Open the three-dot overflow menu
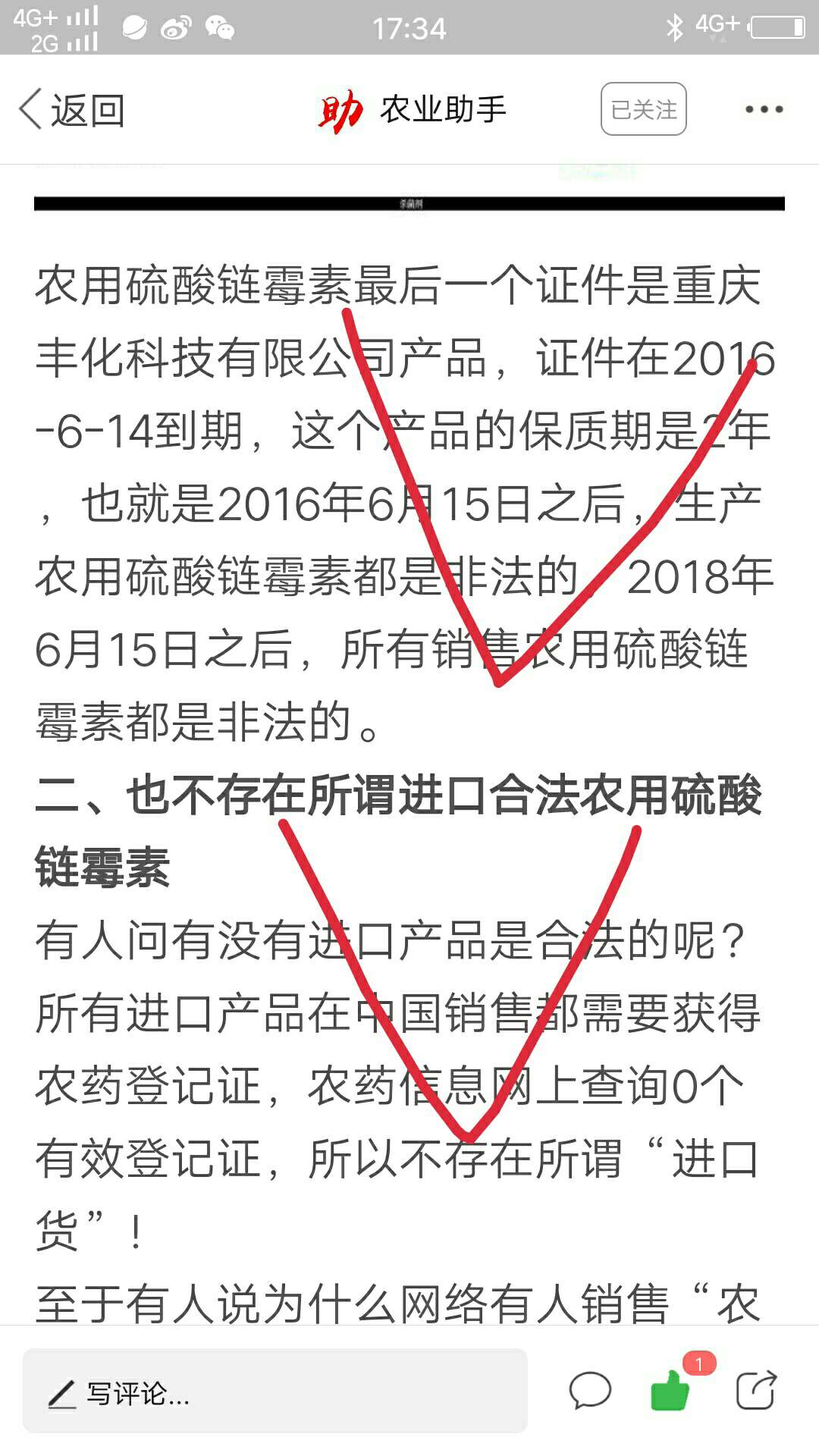 point(764,110)
